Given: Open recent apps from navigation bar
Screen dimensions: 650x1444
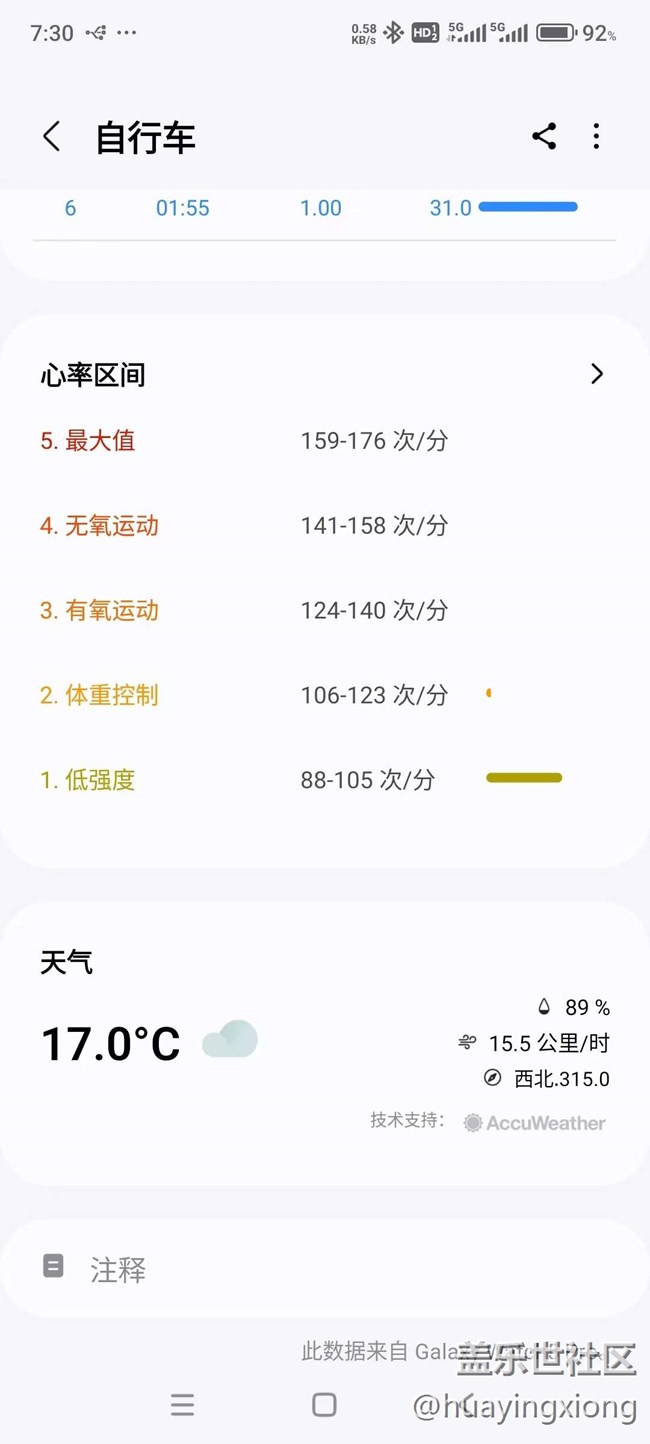Looking at the screenshot, I should (182, 1405).
